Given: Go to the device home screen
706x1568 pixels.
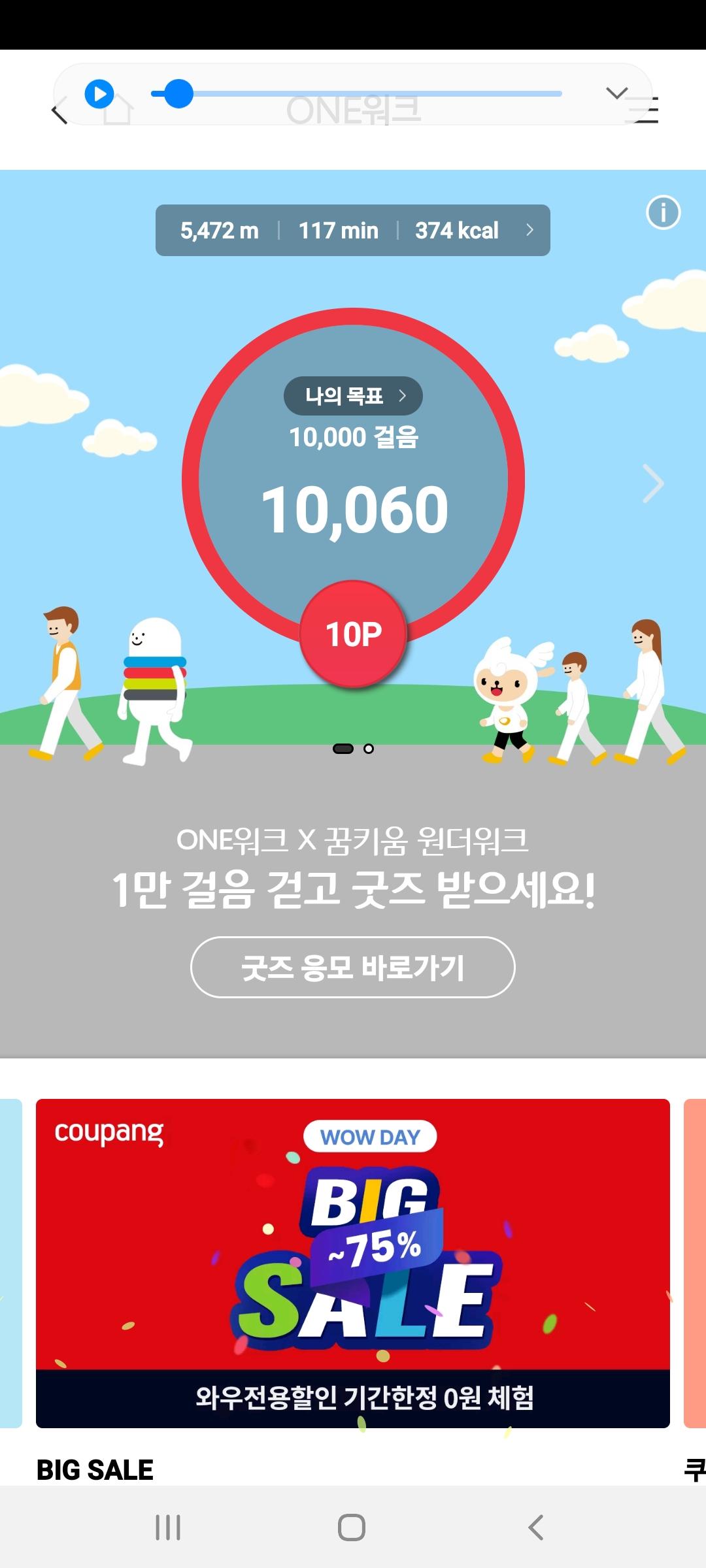Looking at the screenshot, I should click(x=352, y=1527).
